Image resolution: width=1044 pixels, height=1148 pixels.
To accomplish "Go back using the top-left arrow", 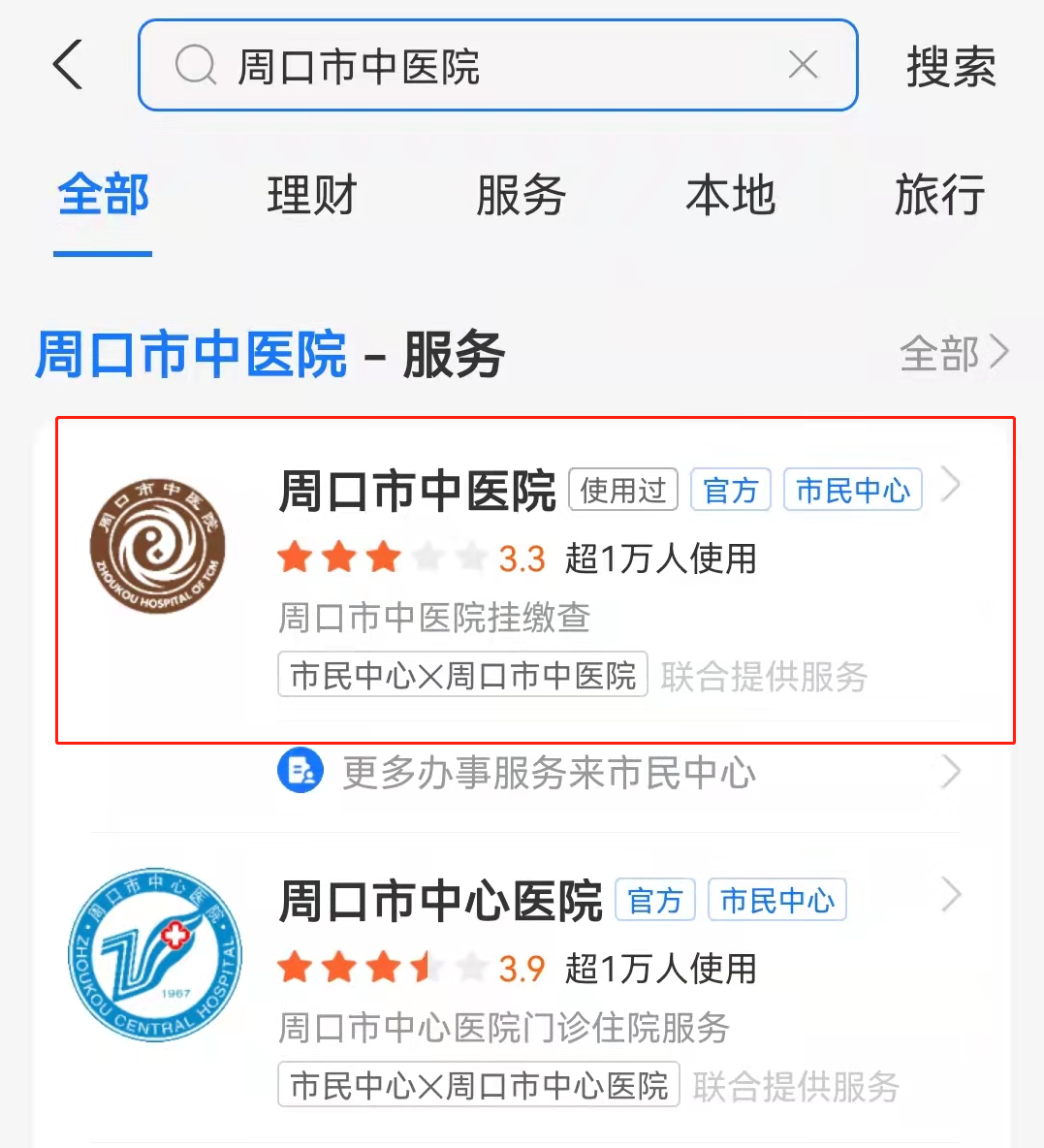I will [68, 65].
